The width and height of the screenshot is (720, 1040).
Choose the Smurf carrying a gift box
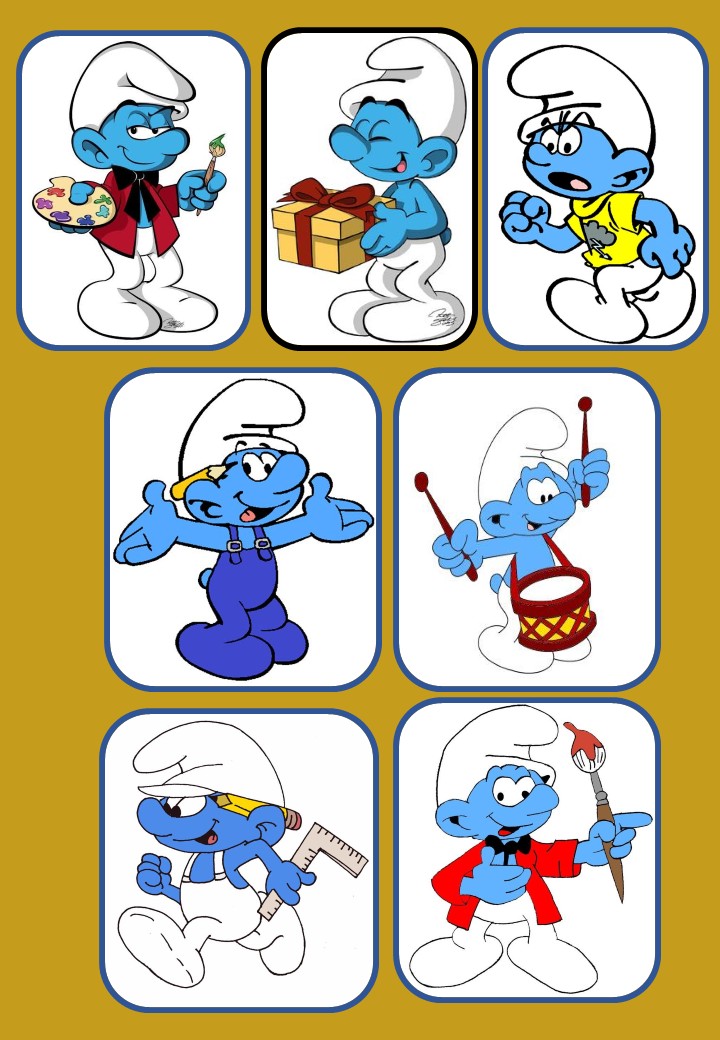tap(368, 190)
